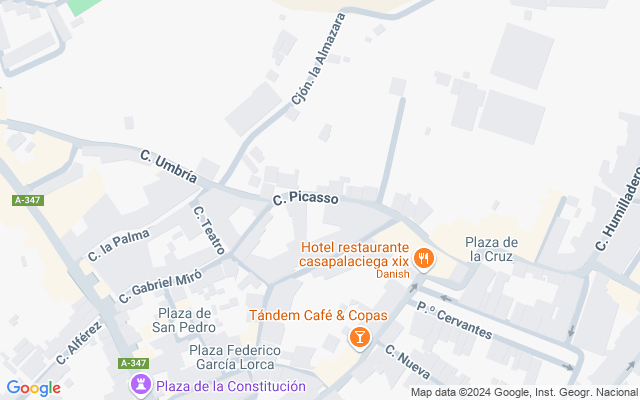The height and width of the screenshot is (400, 640).
Task: Tap the Plaza de la Constitución marker
Action: [x=142, y=385]
